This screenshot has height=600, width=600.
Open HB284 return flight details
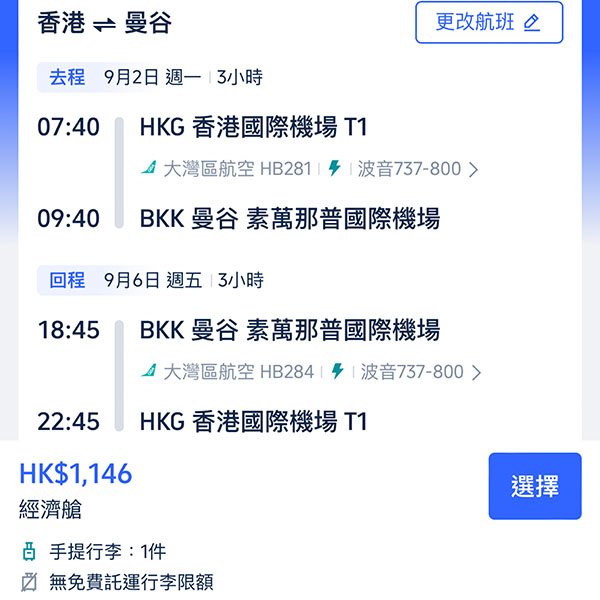click(312, 372)
